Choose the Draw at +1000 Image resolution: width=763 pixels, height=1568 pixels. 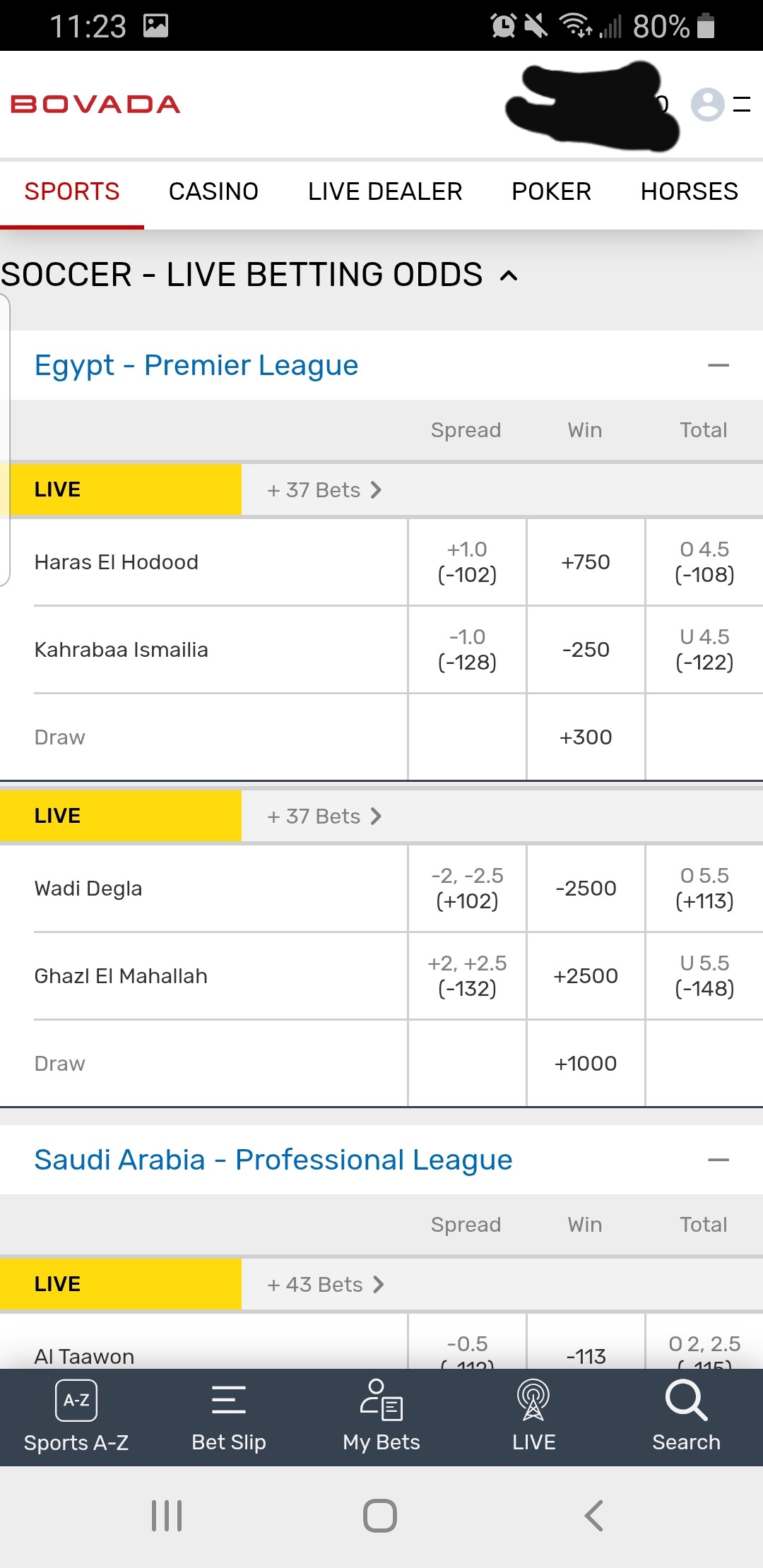(586, 1064)
